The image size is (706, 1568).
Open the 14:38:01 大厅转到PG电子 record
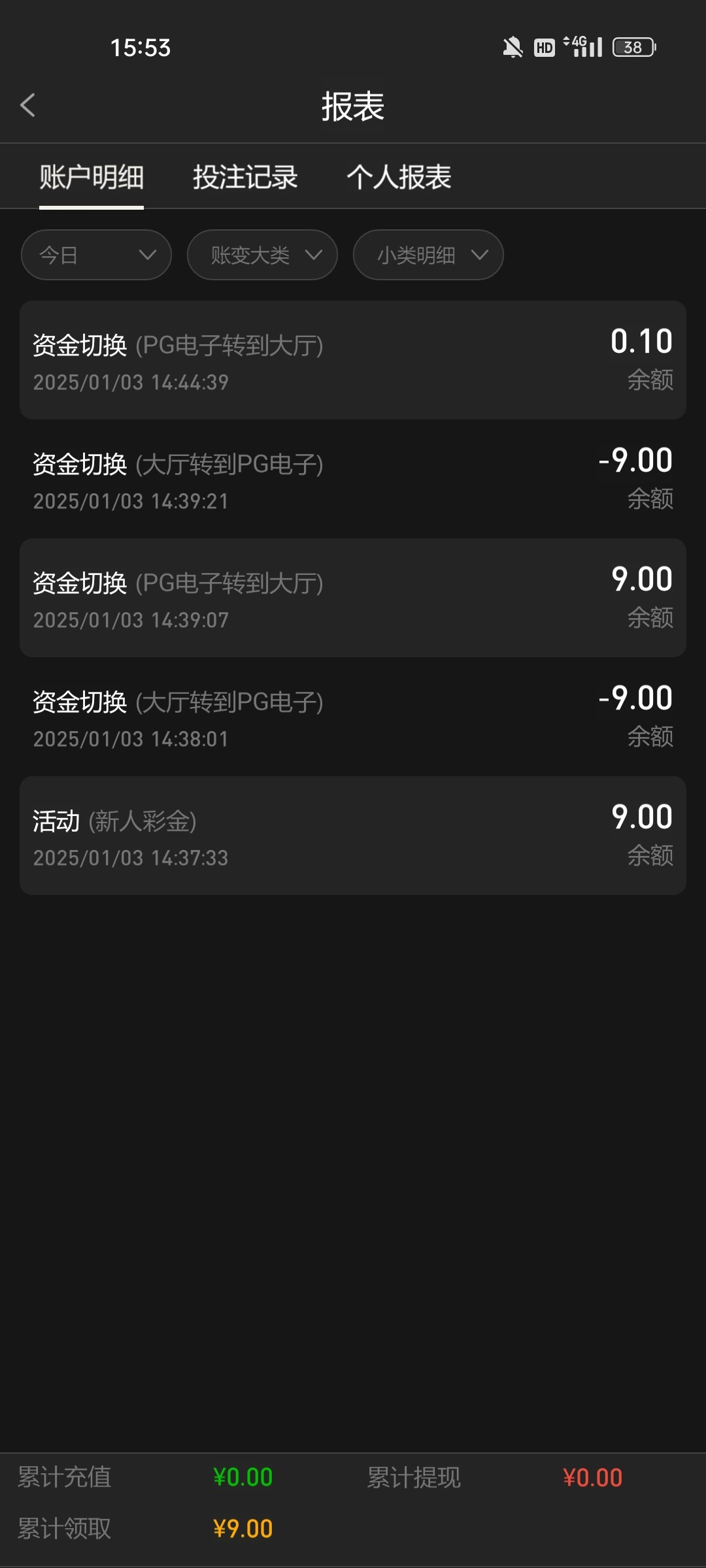(x=353, y=717)
